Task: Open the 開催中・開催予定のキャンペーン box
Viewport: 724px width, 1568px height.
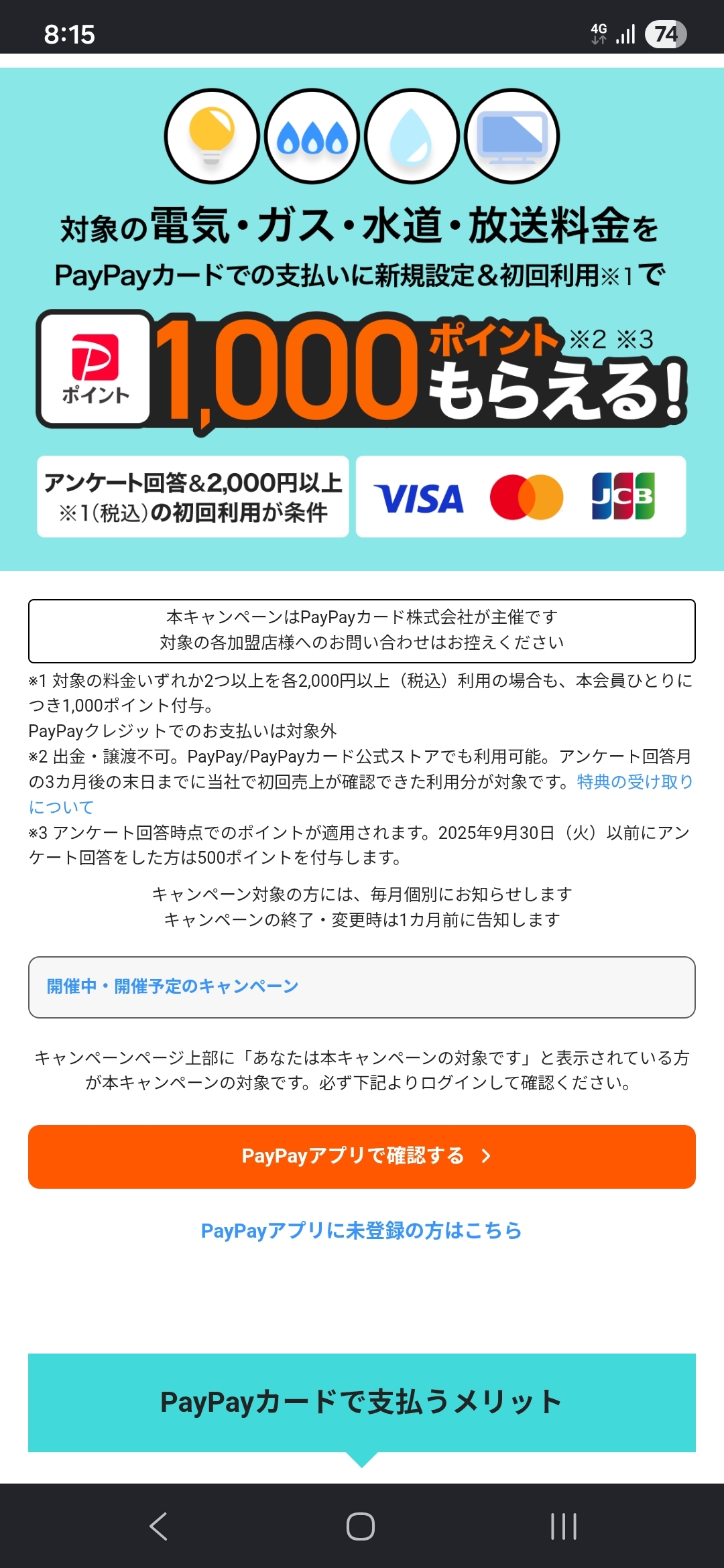Action: [362, 987]
